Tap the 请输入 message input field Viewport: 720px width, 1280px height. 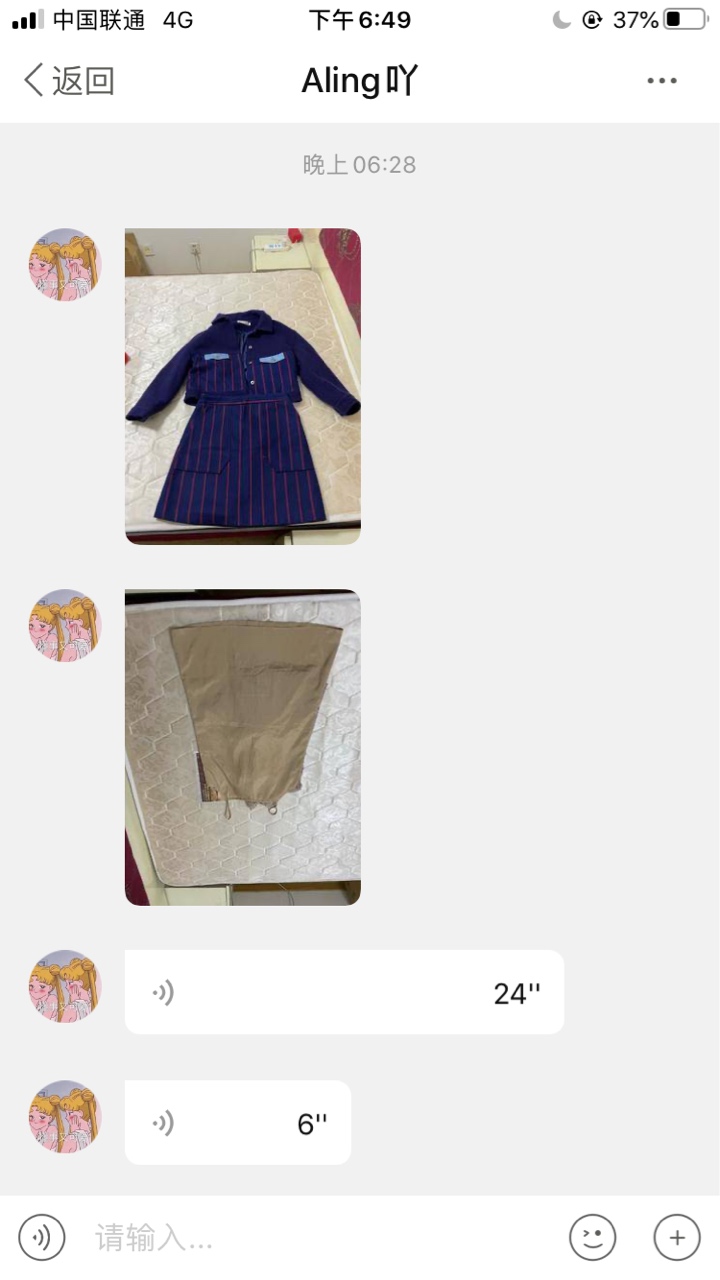(320, 1238)
